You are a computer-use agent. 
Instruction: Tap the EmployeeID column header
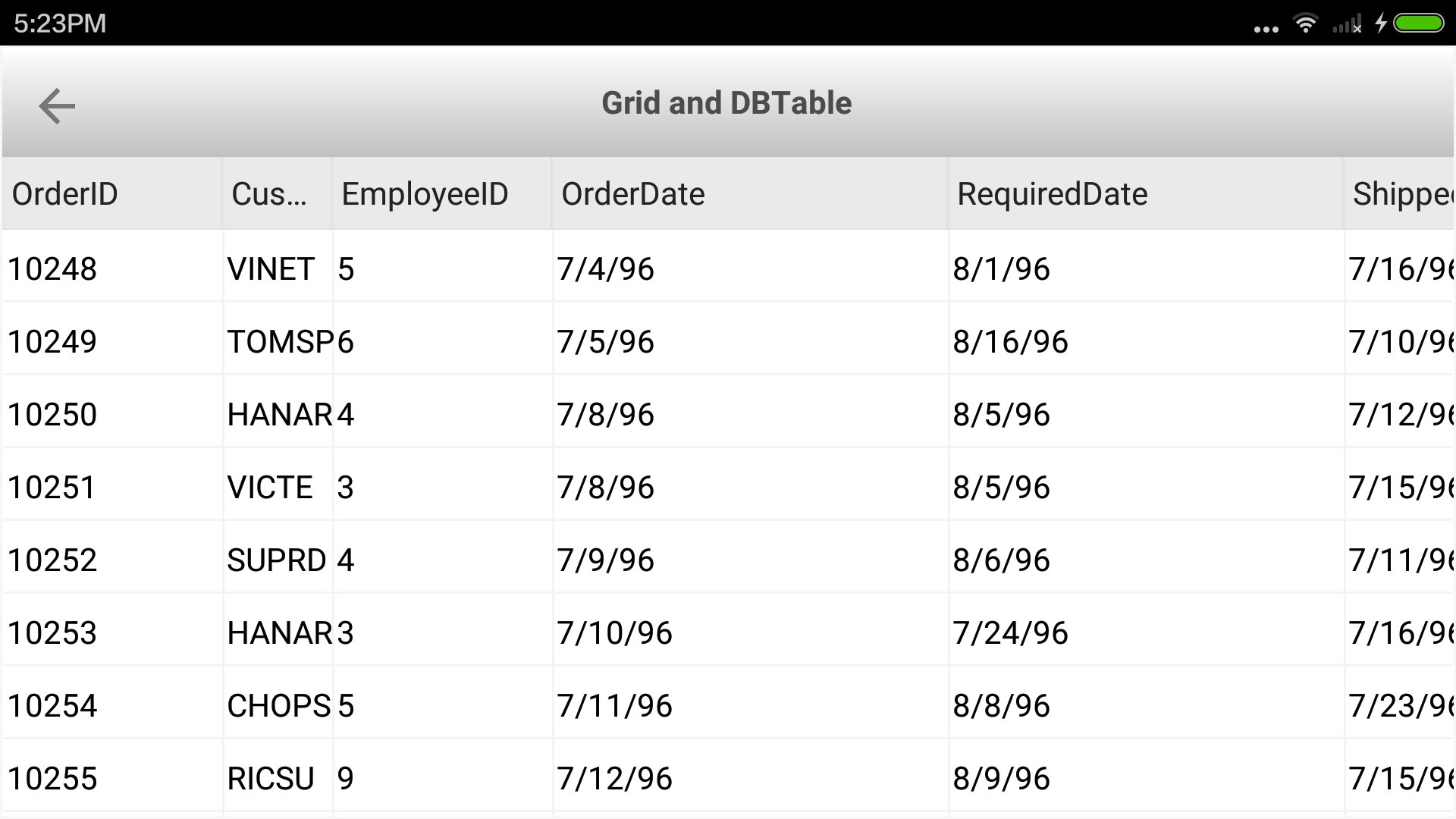442,193
